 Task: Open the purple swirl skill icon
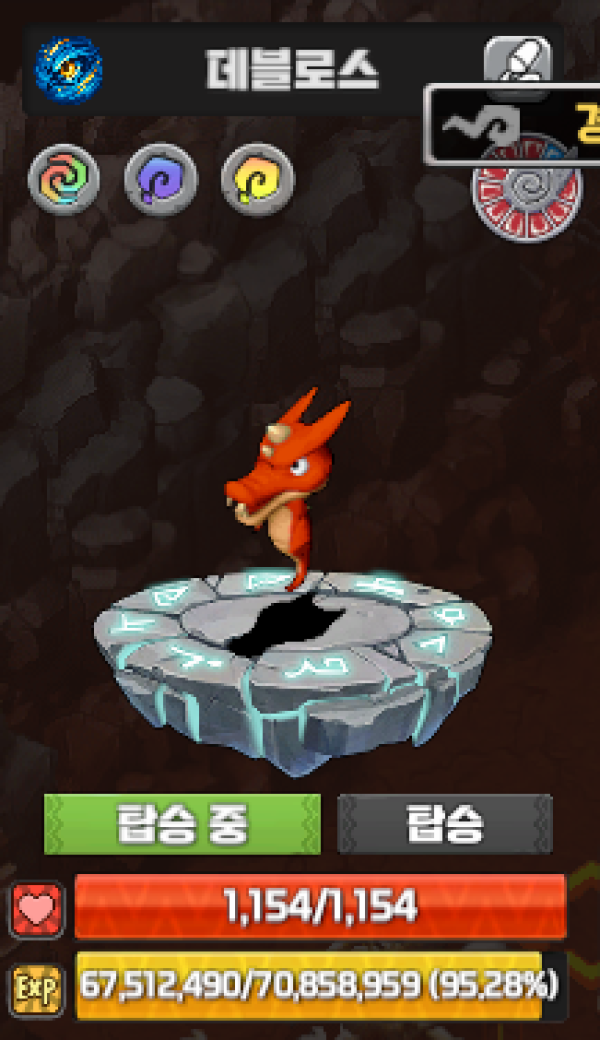pos(160,180)
